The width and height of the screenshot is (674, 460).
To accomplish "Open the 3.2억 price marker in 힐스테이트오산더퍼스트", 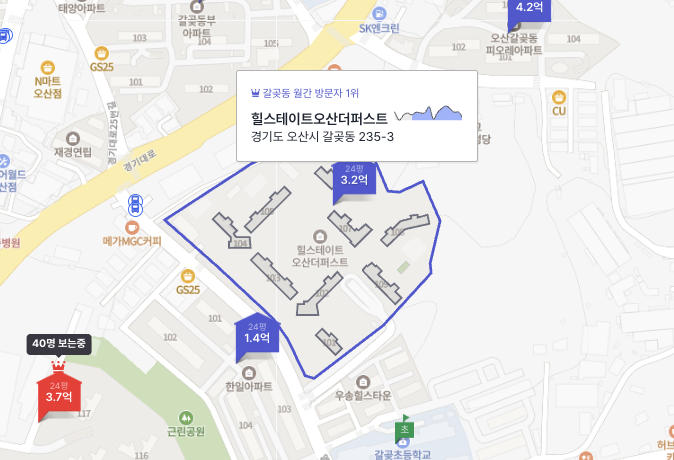I will (x=355, y=177).
